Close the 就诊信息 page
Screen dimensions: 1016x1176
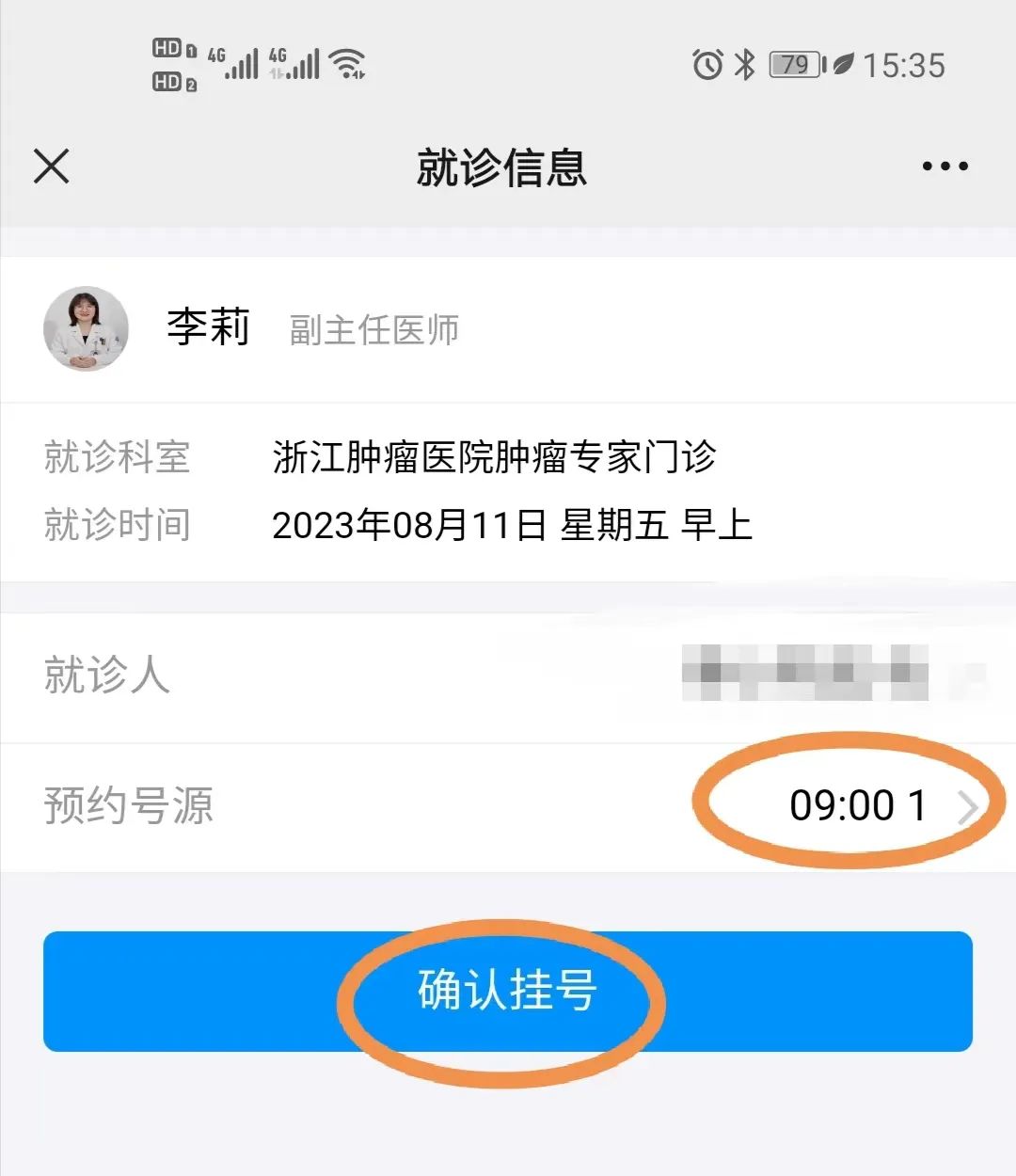52,167
